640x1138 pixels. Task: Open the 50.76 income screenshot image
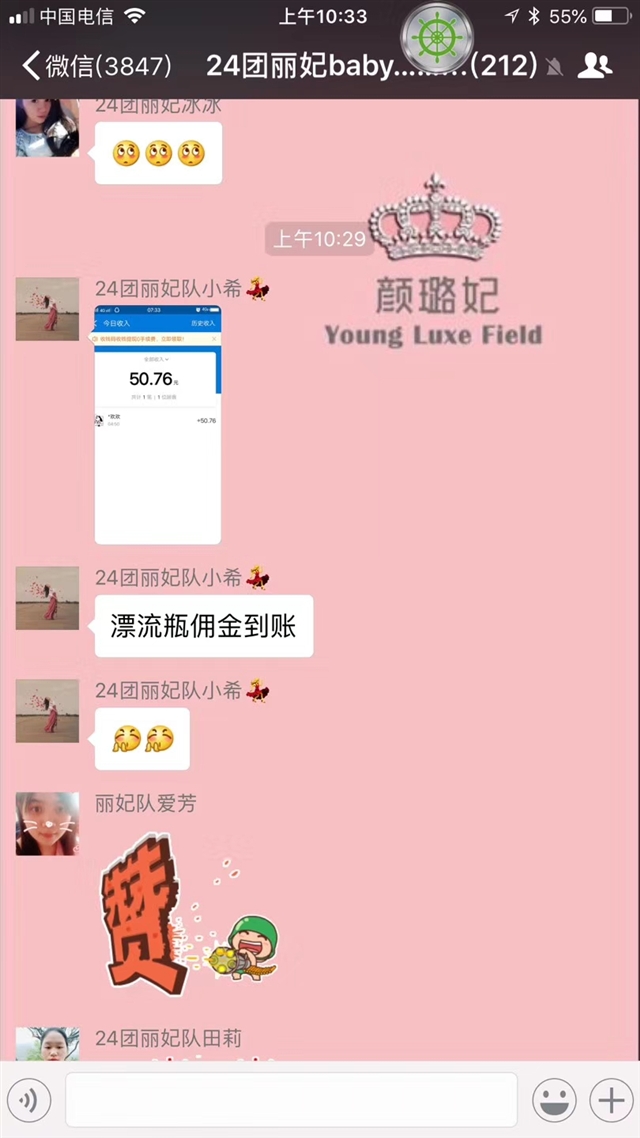tap(157, 424)
